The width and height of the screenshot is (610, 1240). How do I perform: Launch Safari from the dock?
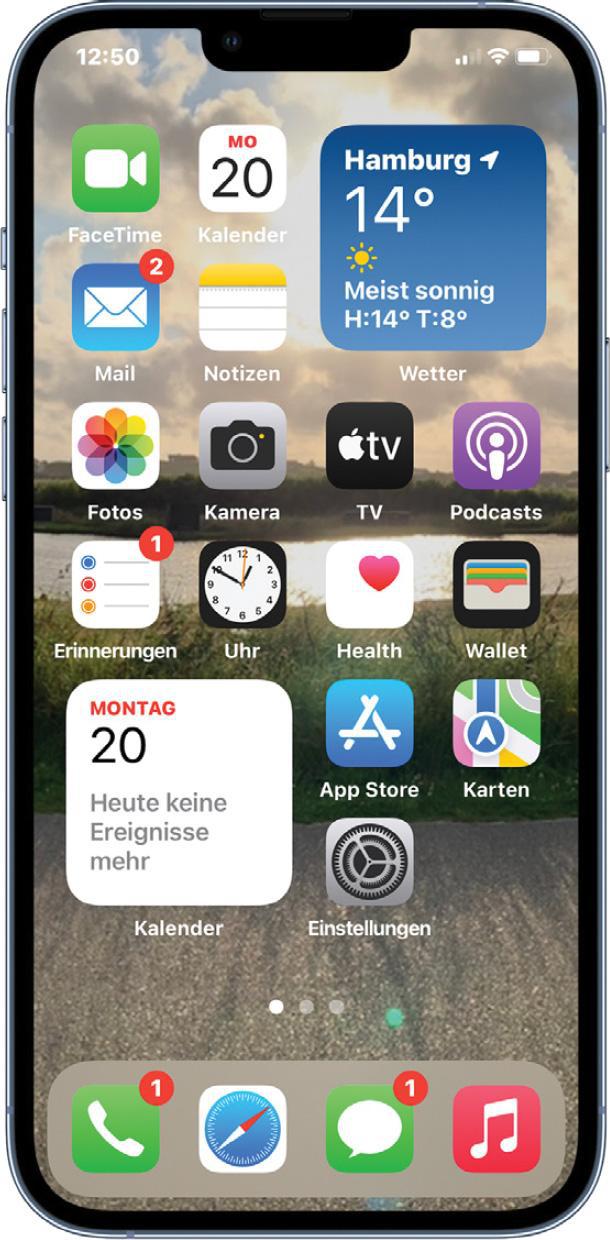[242, 1129]
